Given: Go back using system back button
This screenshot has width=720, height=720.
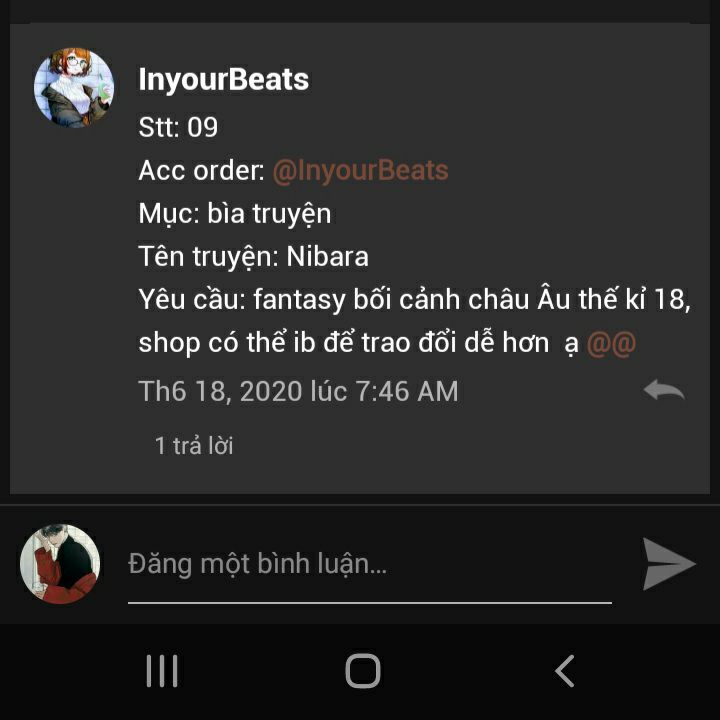Looking at the screenshot, I should tap(565, 671).
